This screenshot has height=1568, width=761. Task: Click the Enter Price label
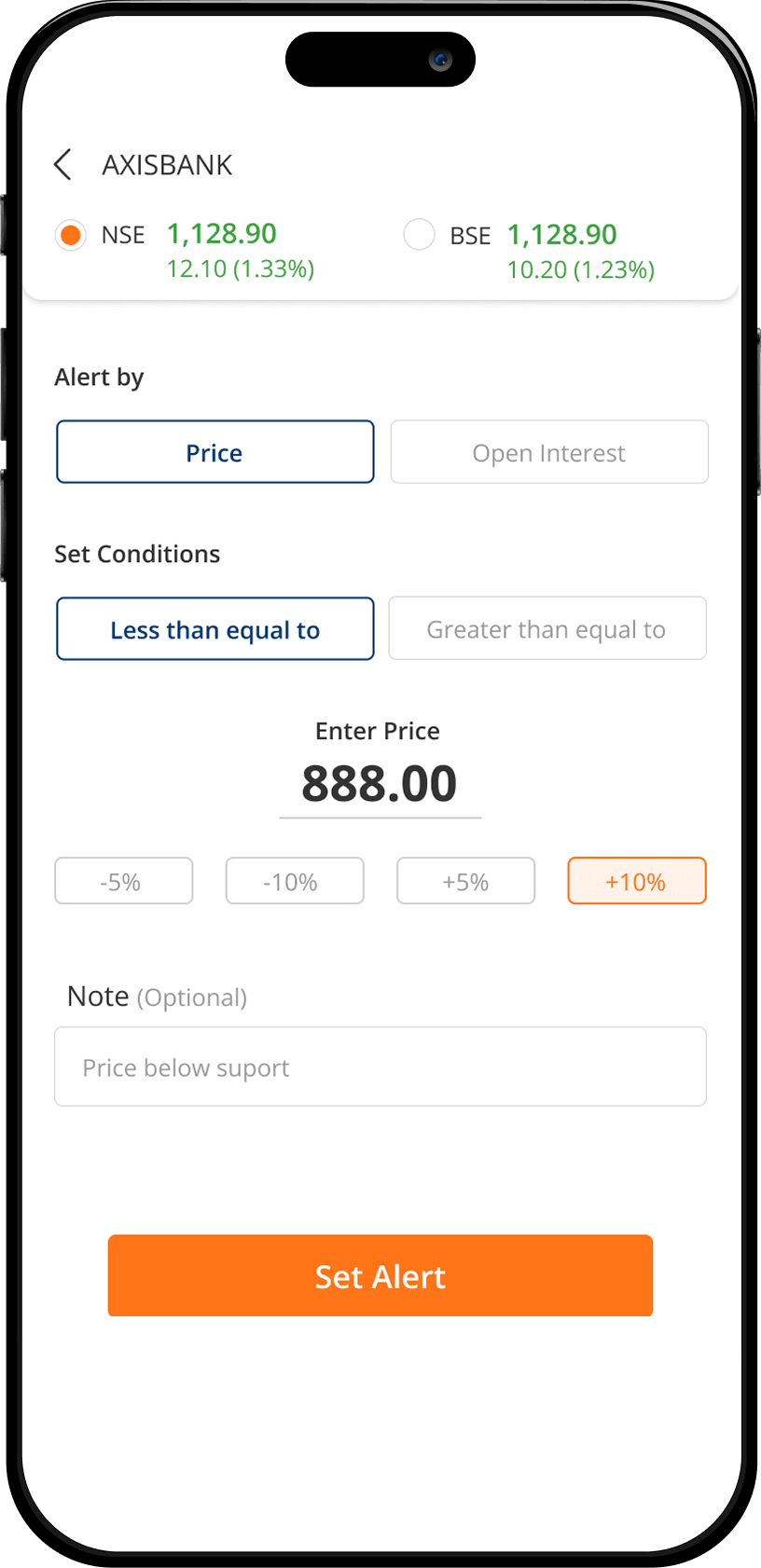[x=377, y=731]
